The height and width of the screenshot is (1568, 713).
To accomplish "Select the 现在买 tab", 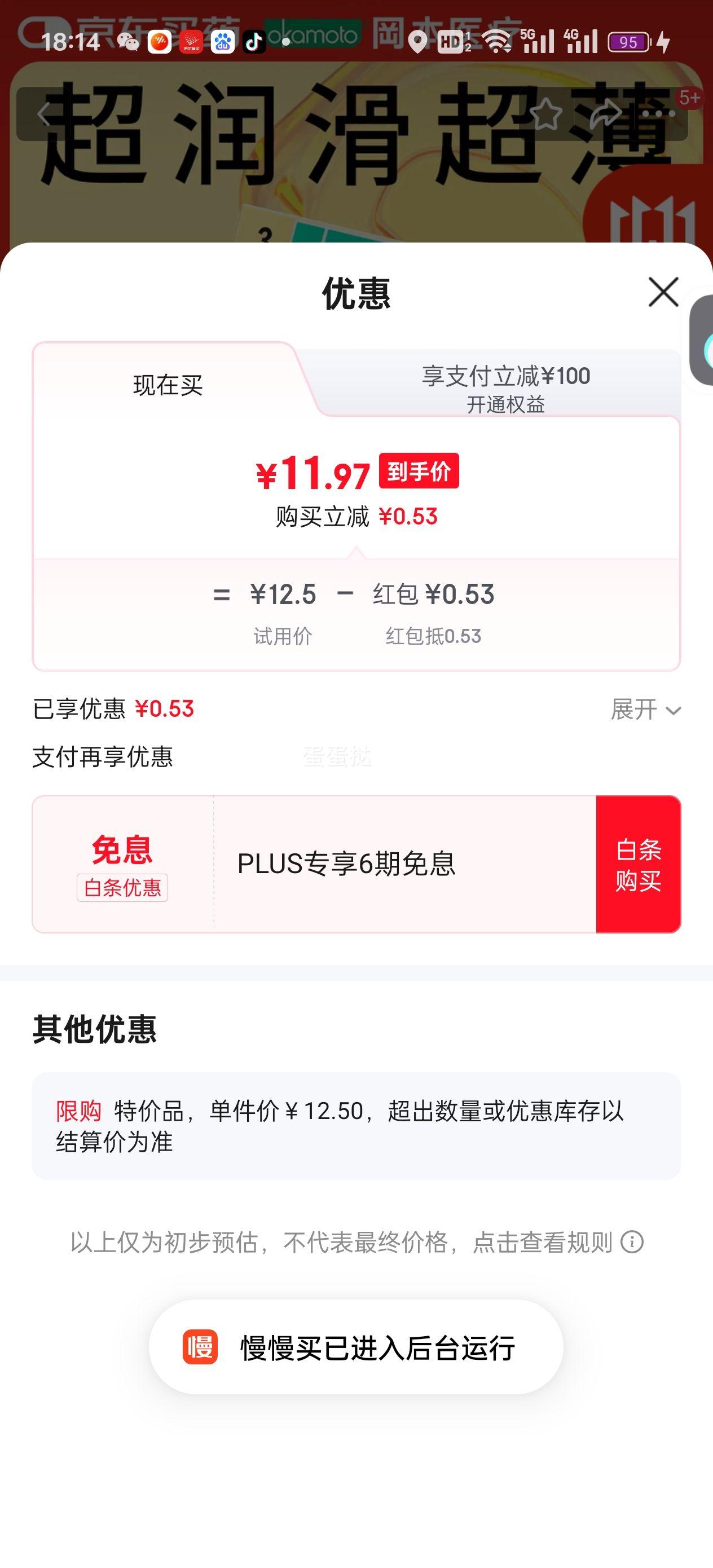I will click(x=168, y=385).
